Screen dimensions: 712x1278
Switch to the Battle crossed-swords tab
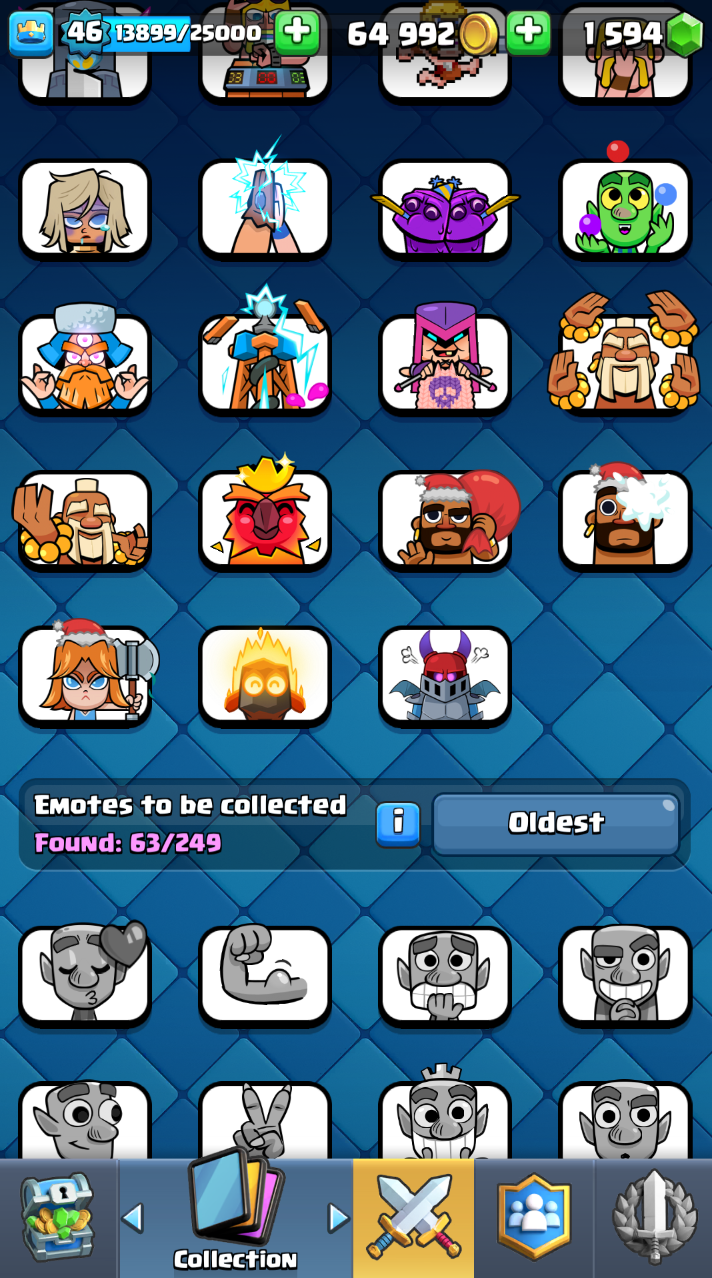(413, 1218)
